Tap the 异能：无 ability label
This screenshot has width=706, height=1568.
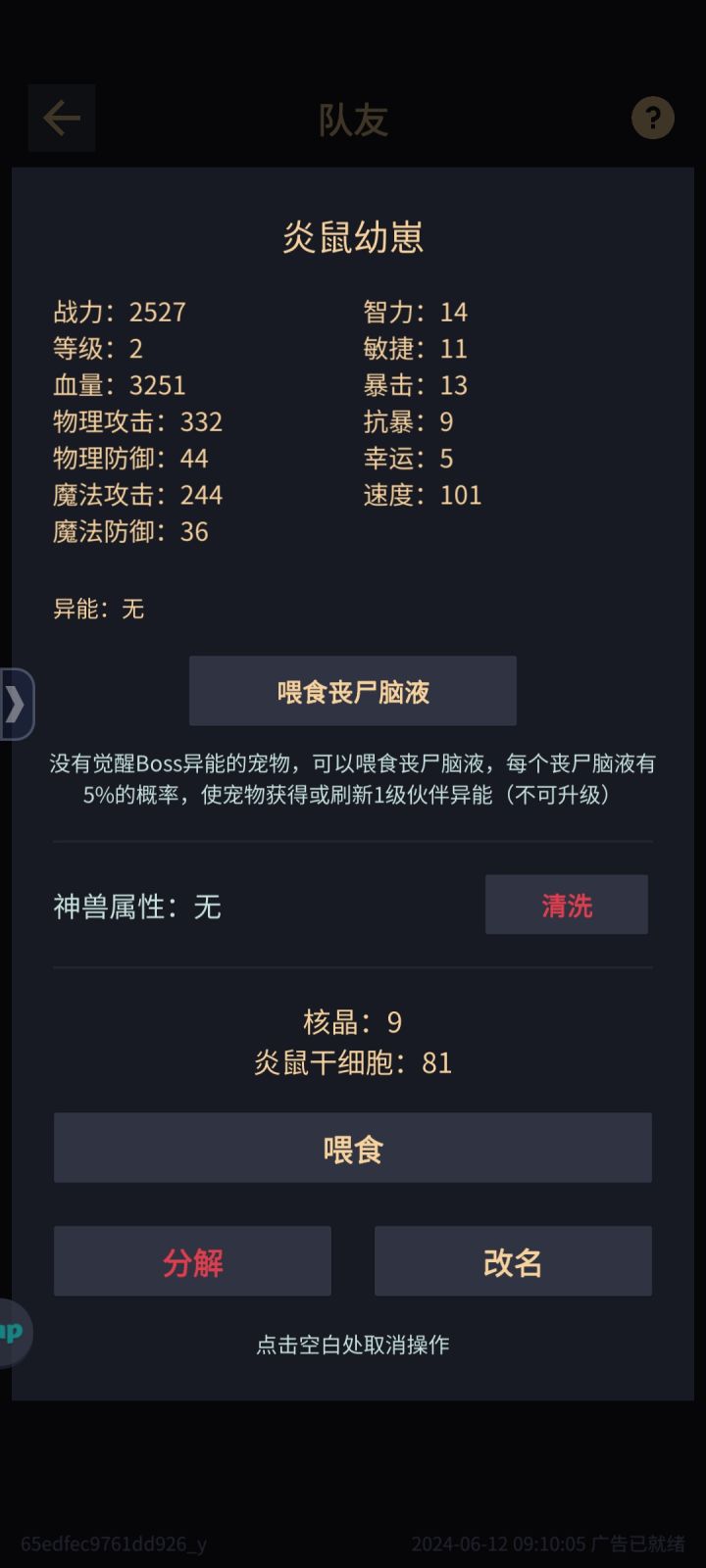pyautogui.click(x=96, y=610)
